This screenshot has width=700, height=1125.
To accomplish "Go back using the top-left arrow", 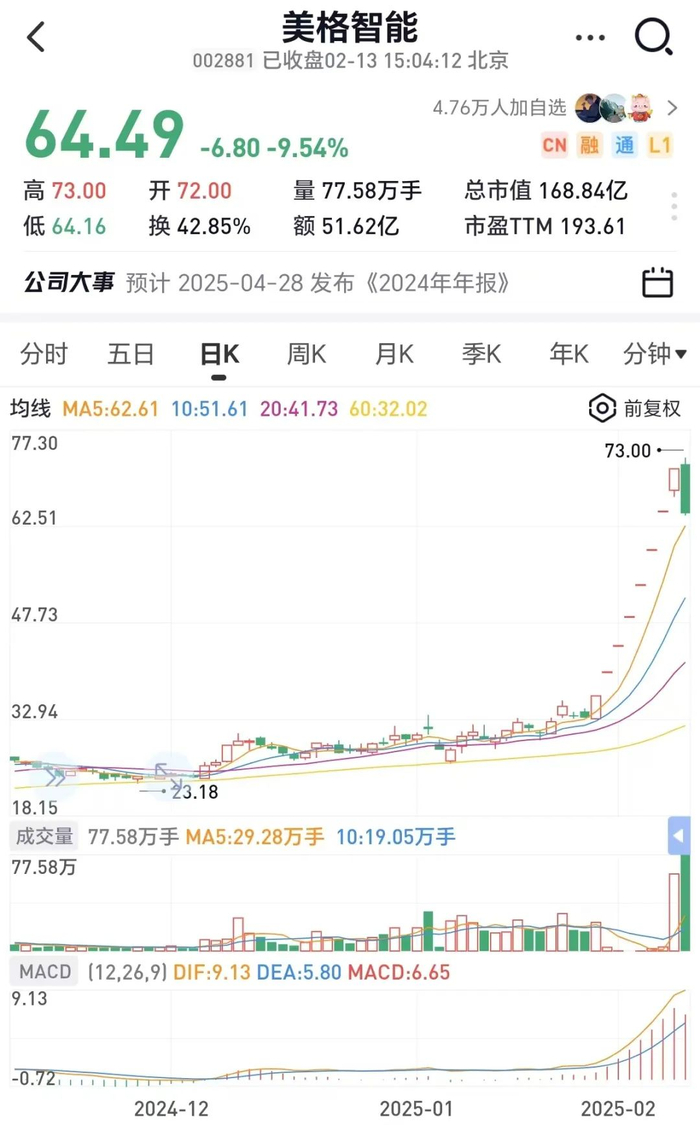I will click(x=36, y=37).
